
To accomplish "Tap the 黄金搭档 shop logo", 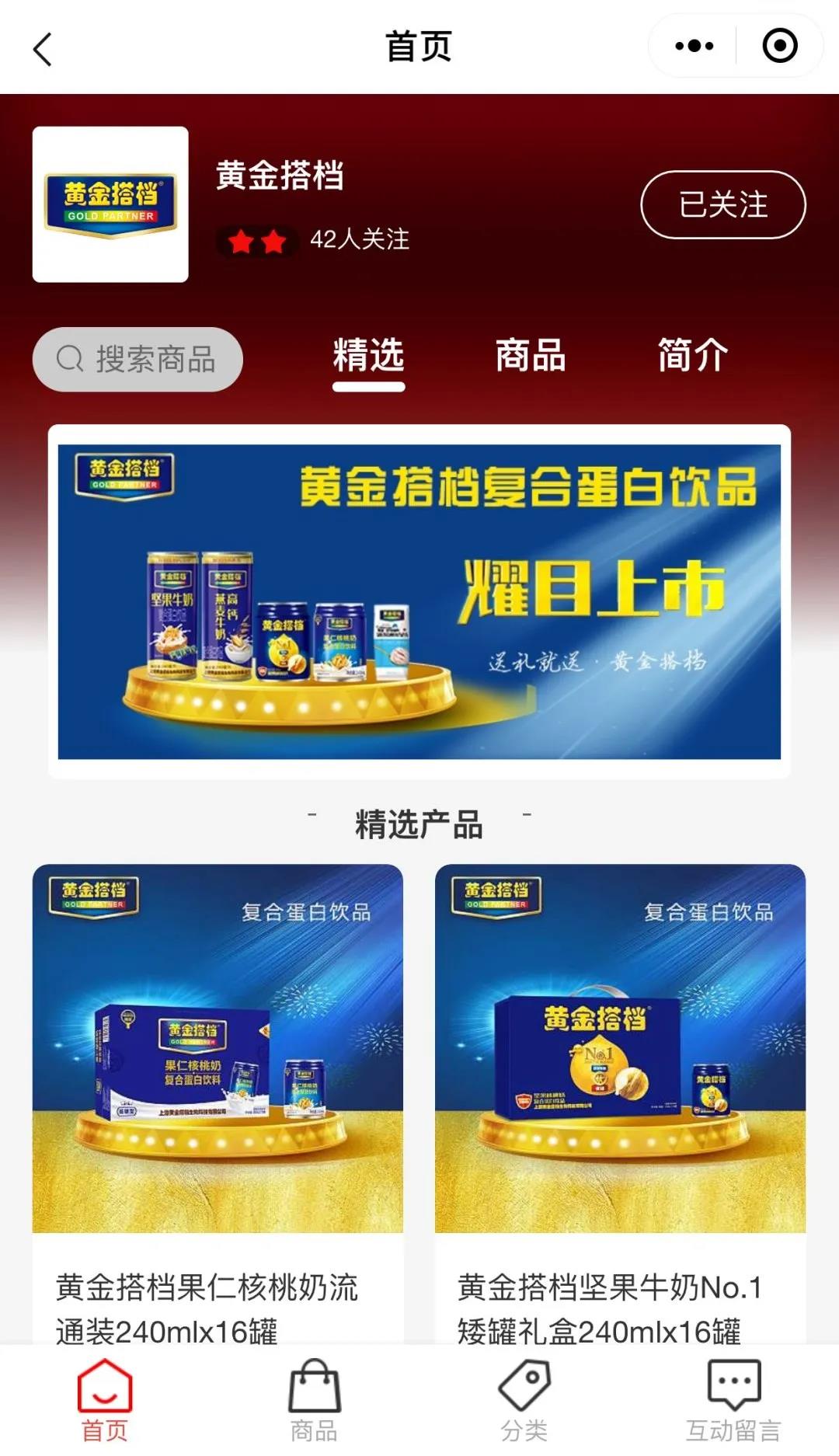I will coord(110,204).
